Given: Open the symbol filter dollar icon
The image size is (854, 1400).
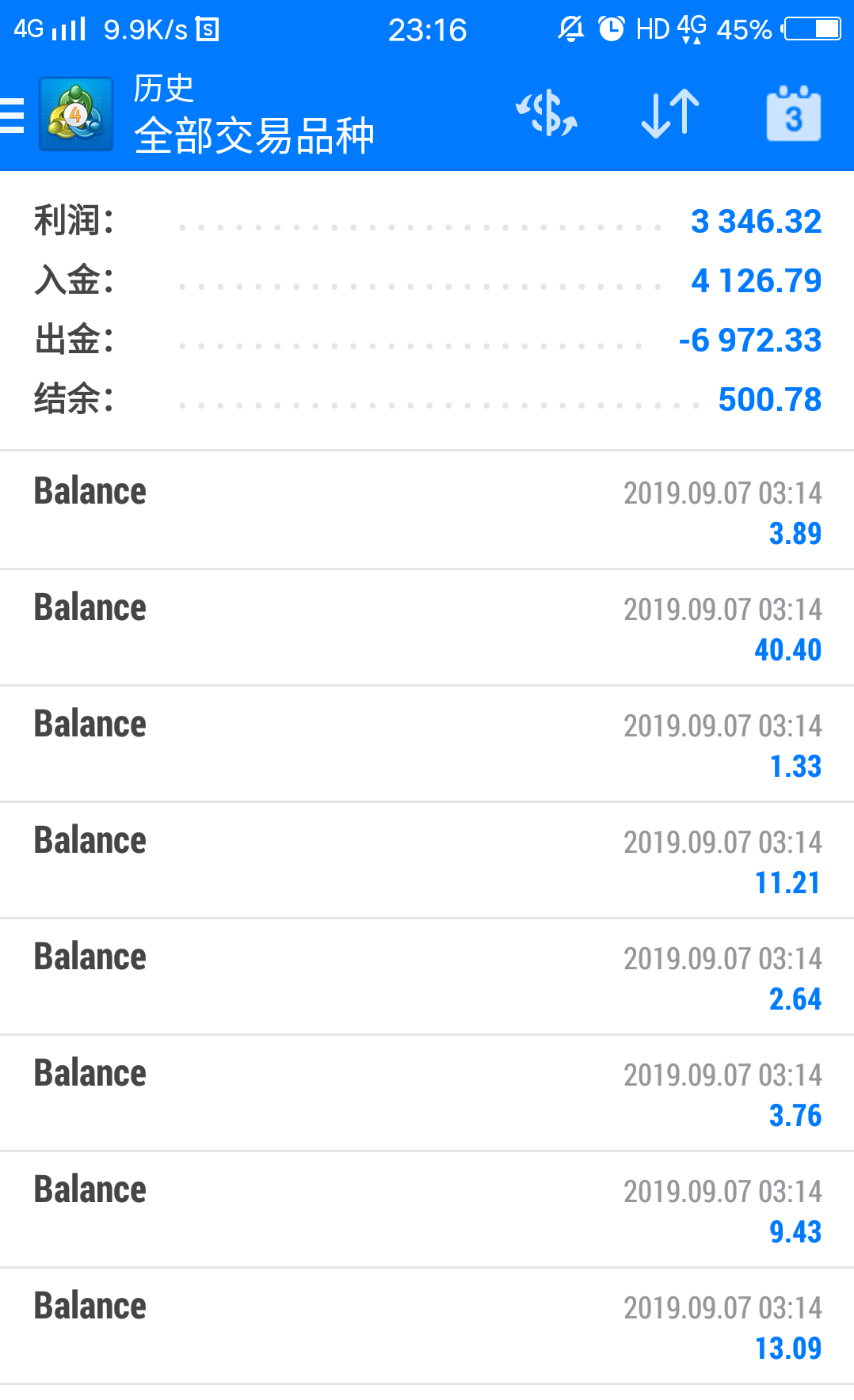Looking at the screenshot, I should tap(547, 113).
